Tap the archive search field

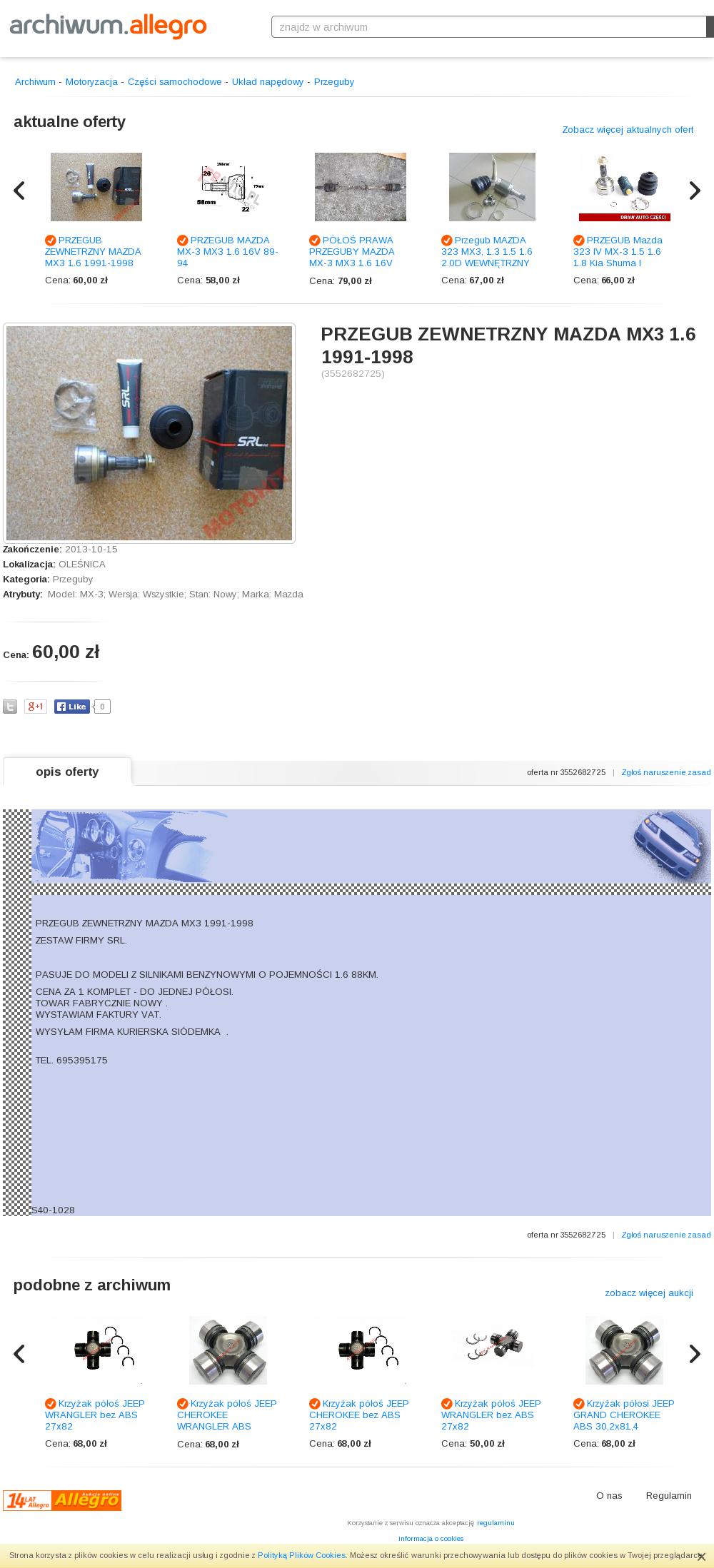coord(489,27)
